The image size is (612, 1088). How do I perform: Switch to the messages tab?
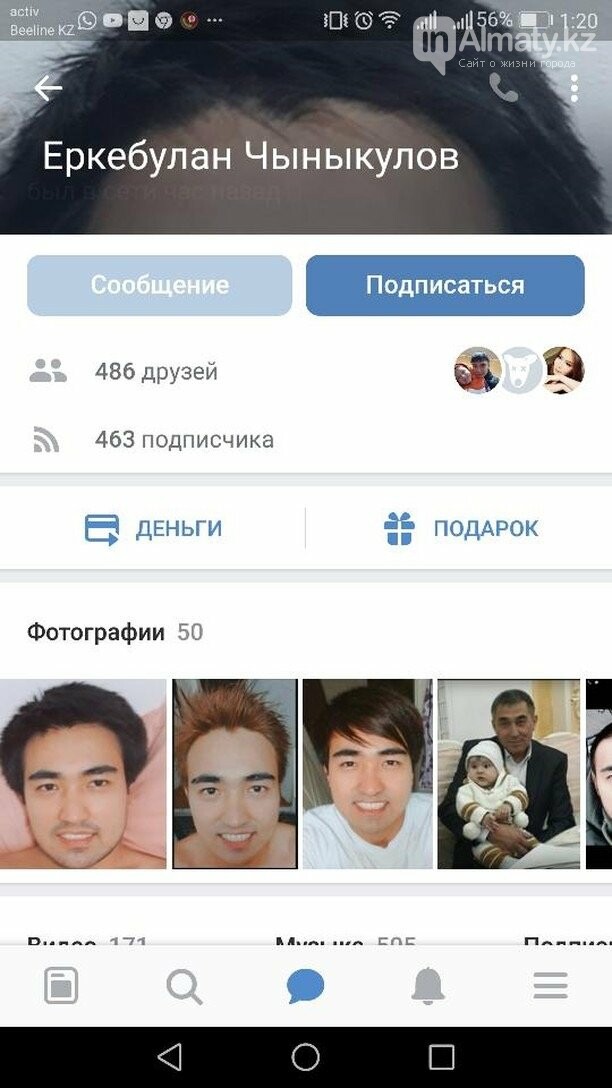coord(306,986)
